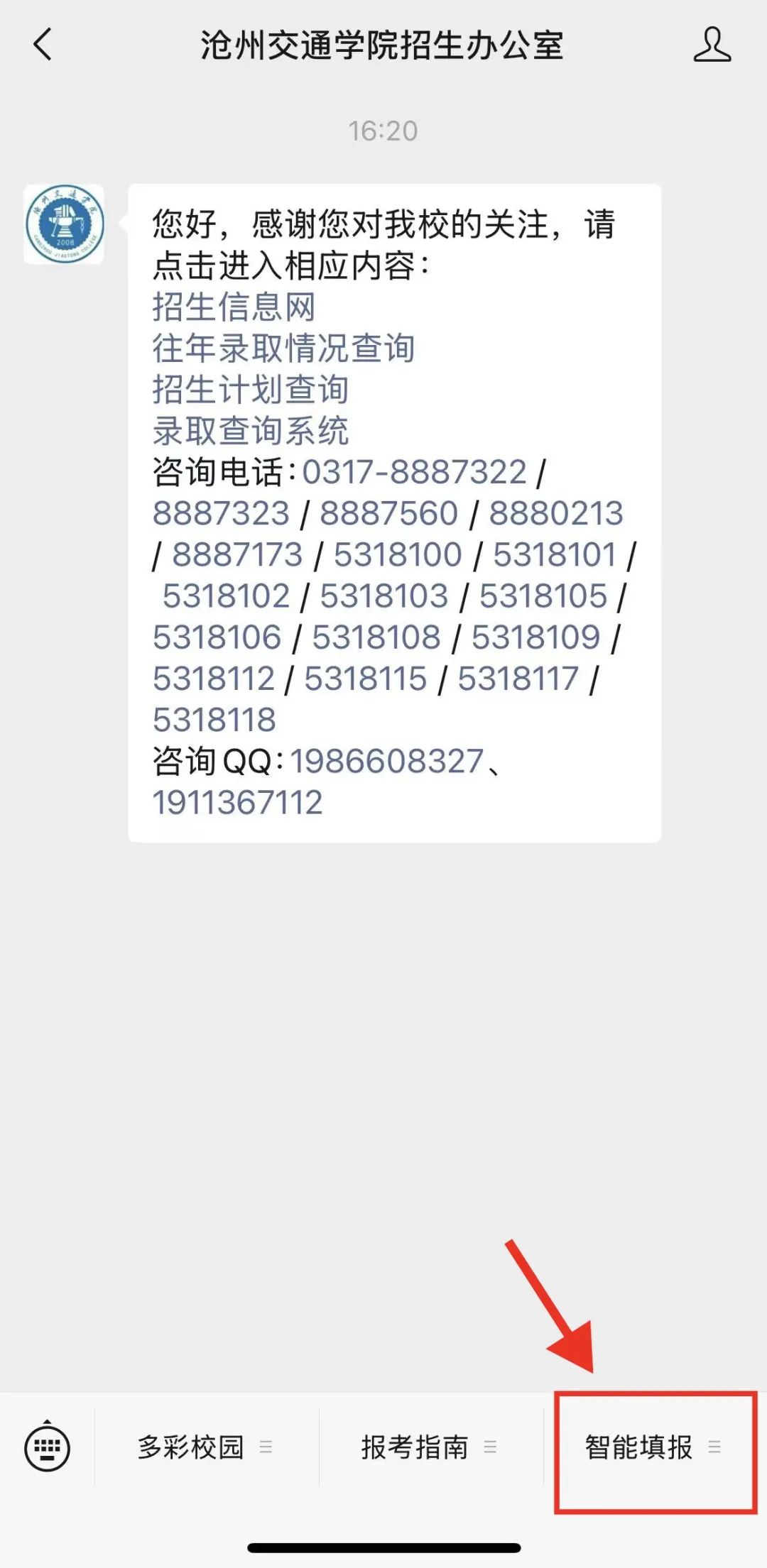Tap the QQ number 1986608327
767x1568 pixels.
(x=386, y=761)
